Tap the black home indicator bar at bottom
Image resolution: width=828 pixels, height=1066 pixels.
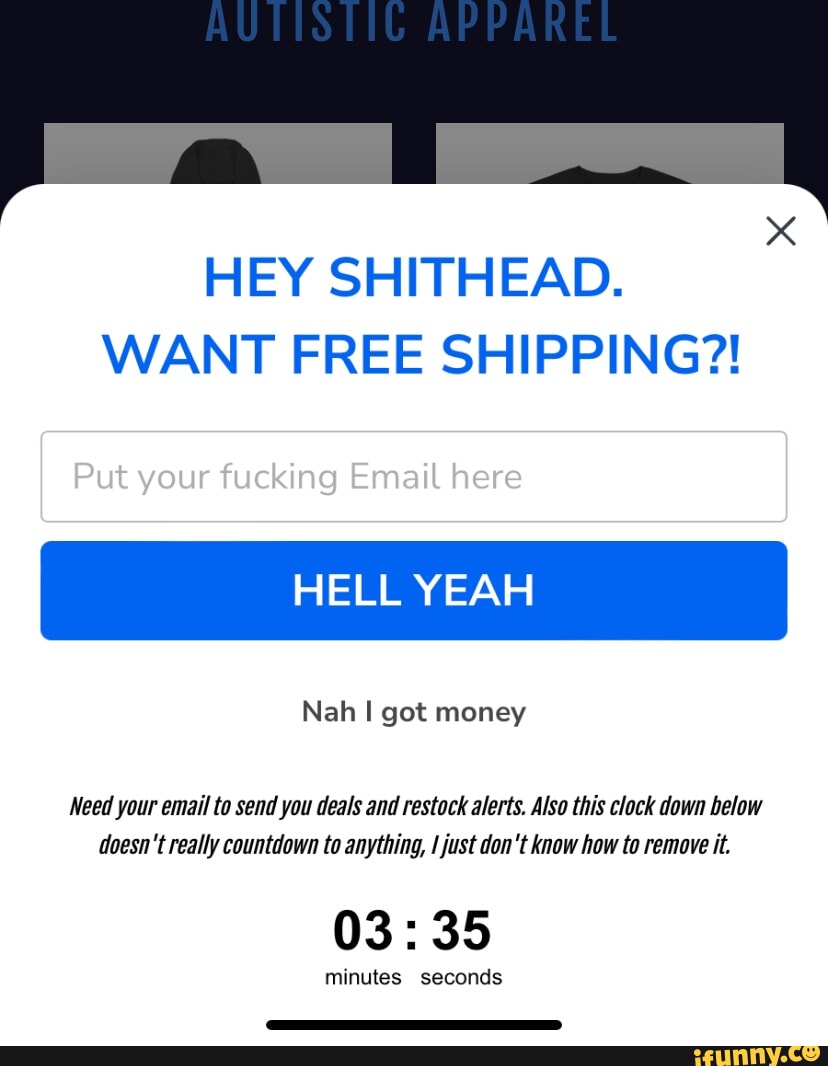point(413,1024)
